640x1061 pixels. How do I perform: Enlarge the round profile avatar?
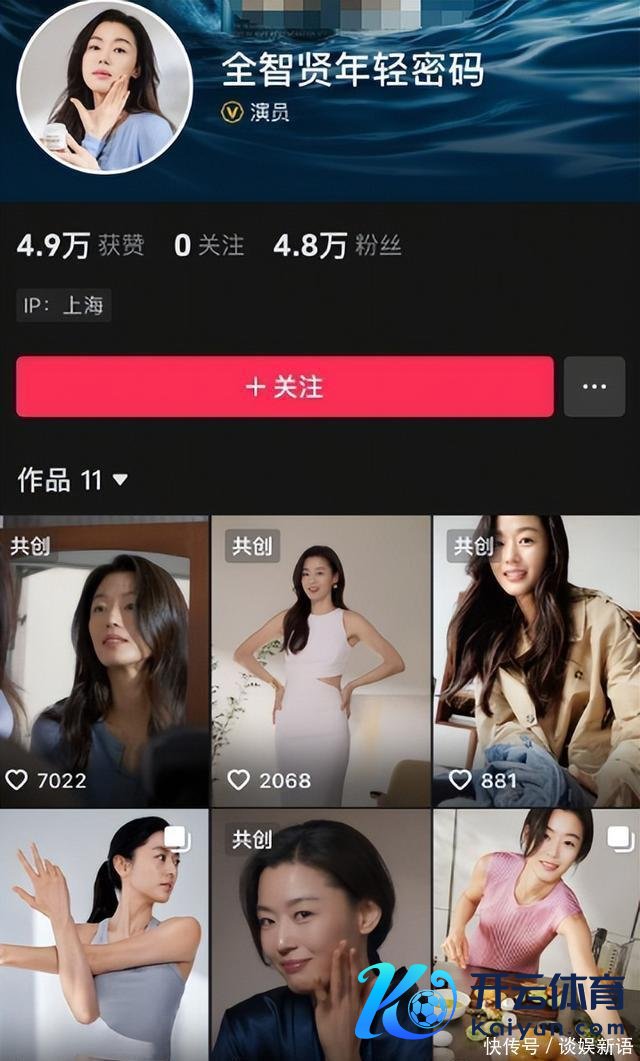pyautogui.click(x=104, y=86)
